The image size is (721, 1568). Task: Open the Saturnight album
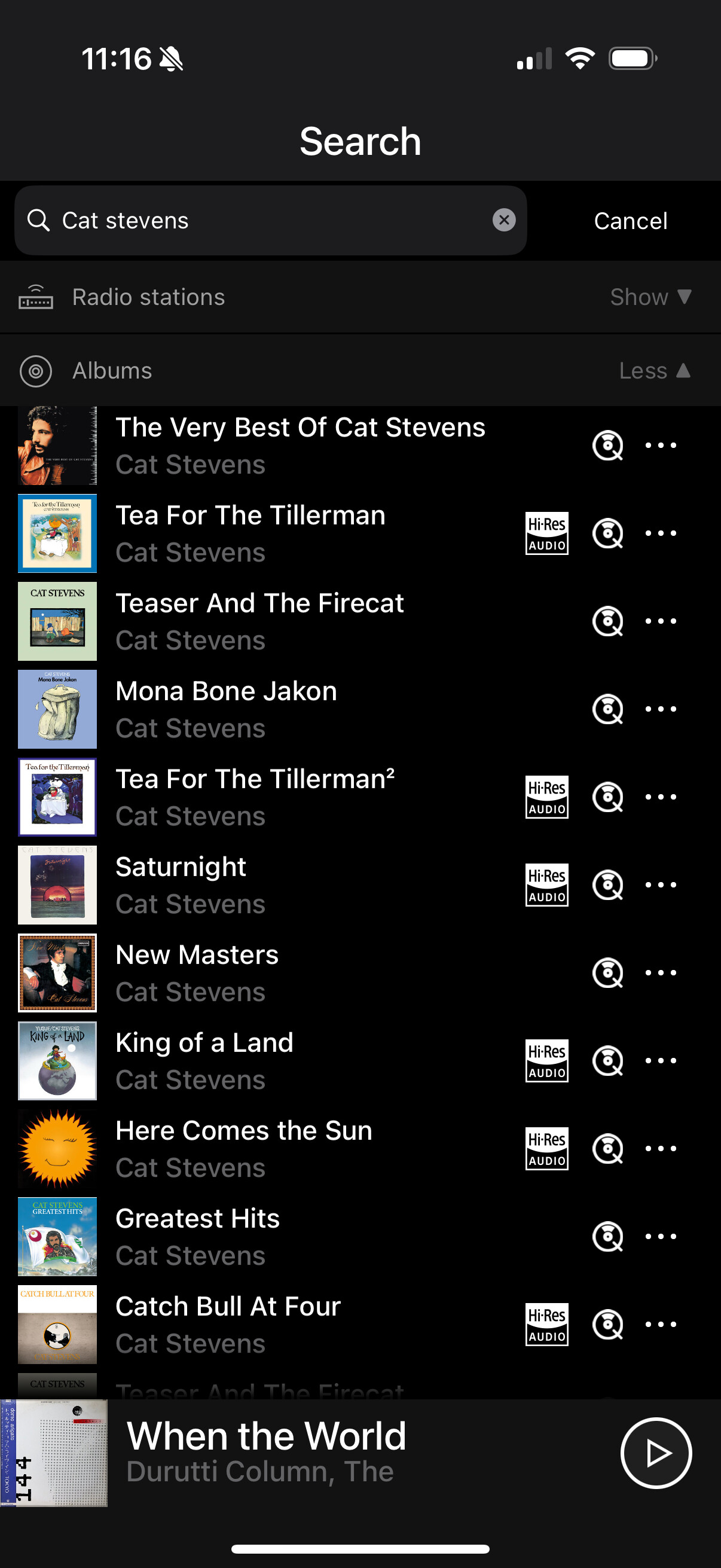pos(181,884)
